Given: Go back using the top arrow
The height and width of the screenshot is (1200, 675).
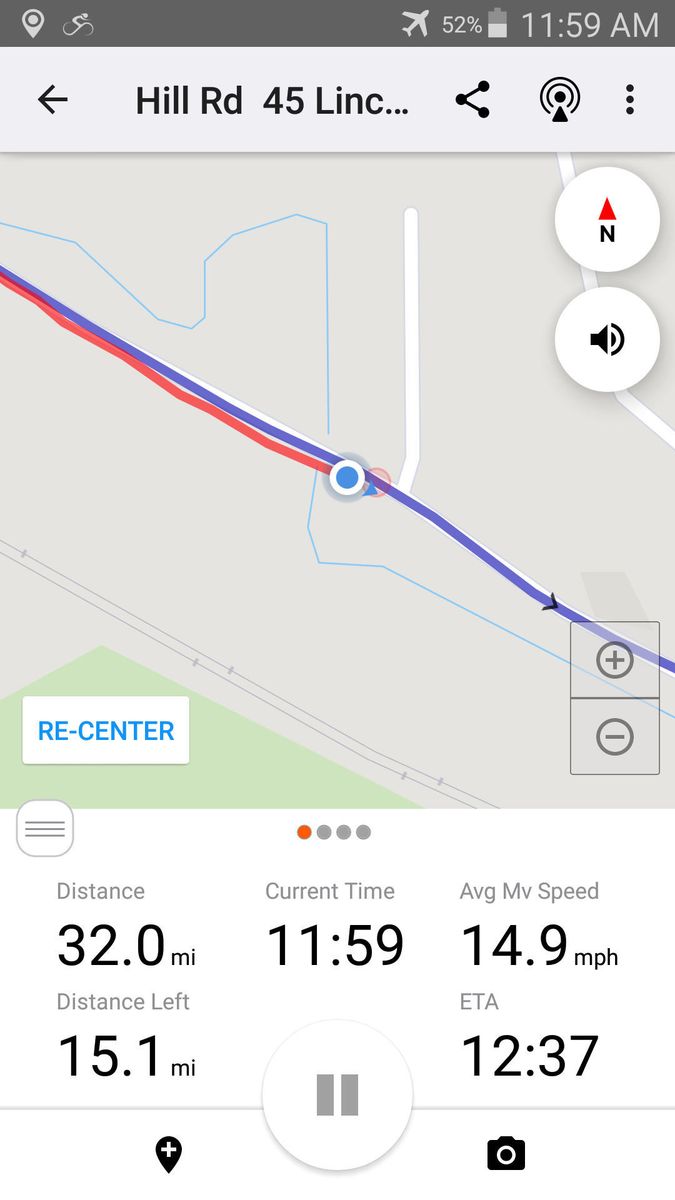Looking at the screenshot, I should pos(52,99).
